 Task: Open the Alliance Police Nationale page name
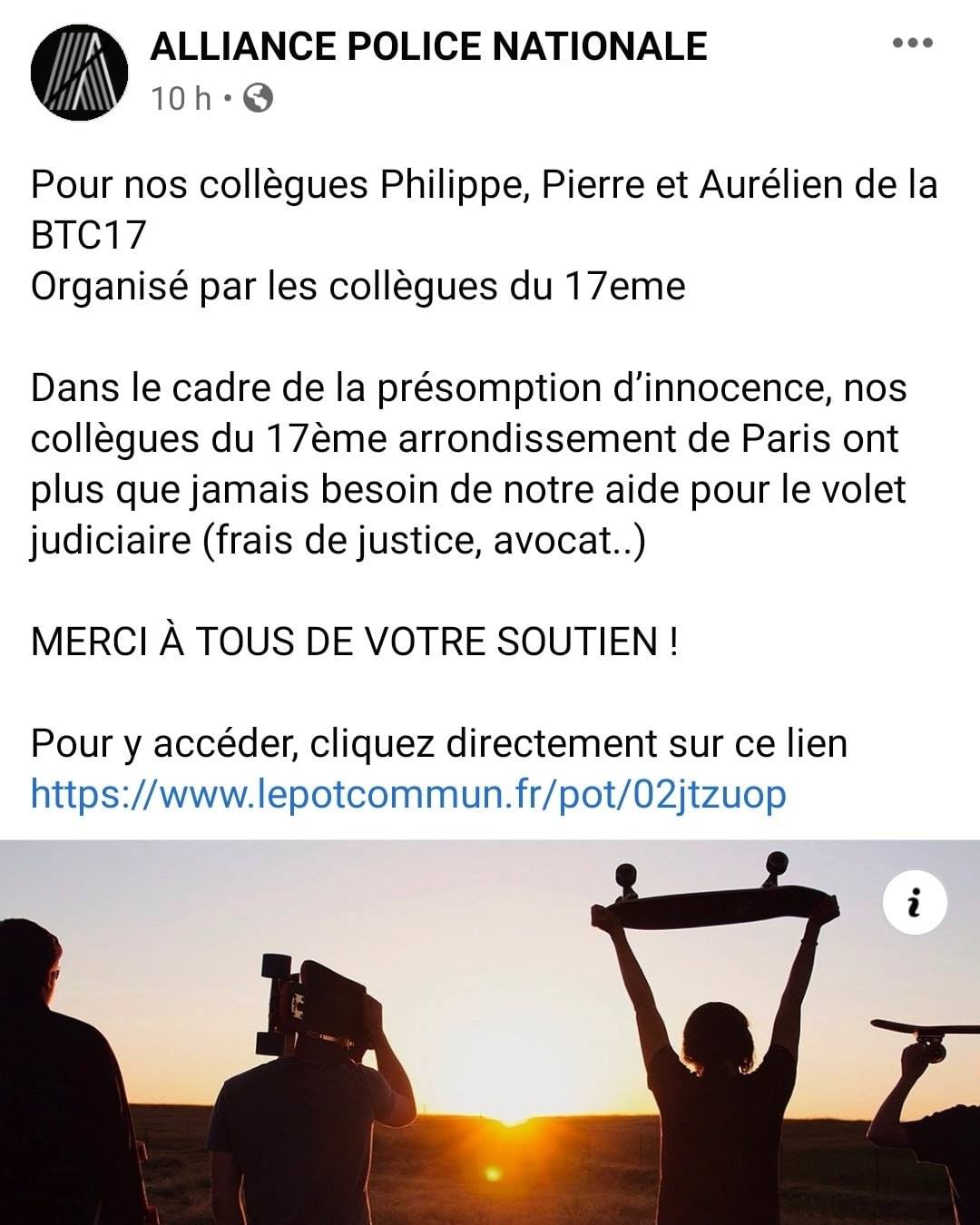click(x=428, y=46)
